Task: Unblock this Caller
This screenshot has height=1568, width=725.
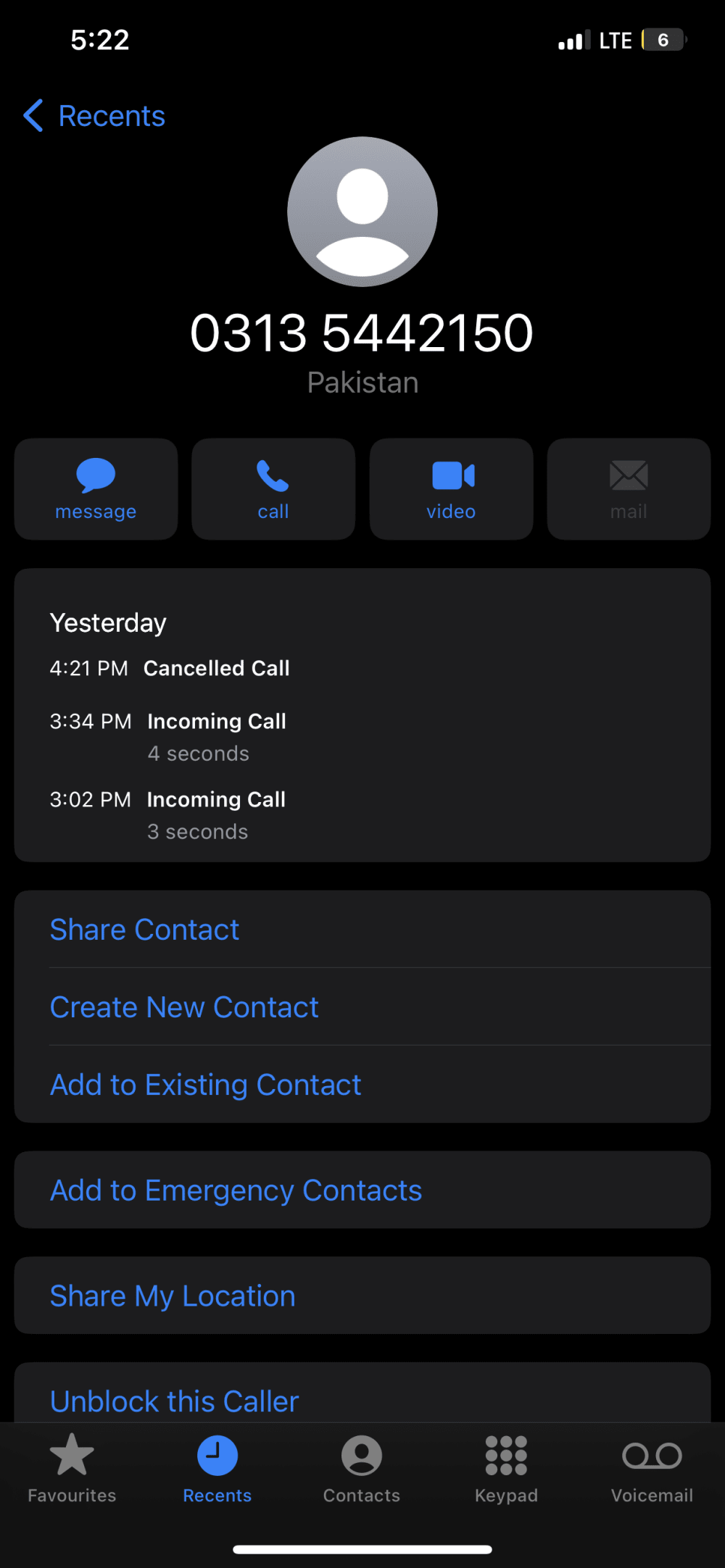Action: [174, 1401]
